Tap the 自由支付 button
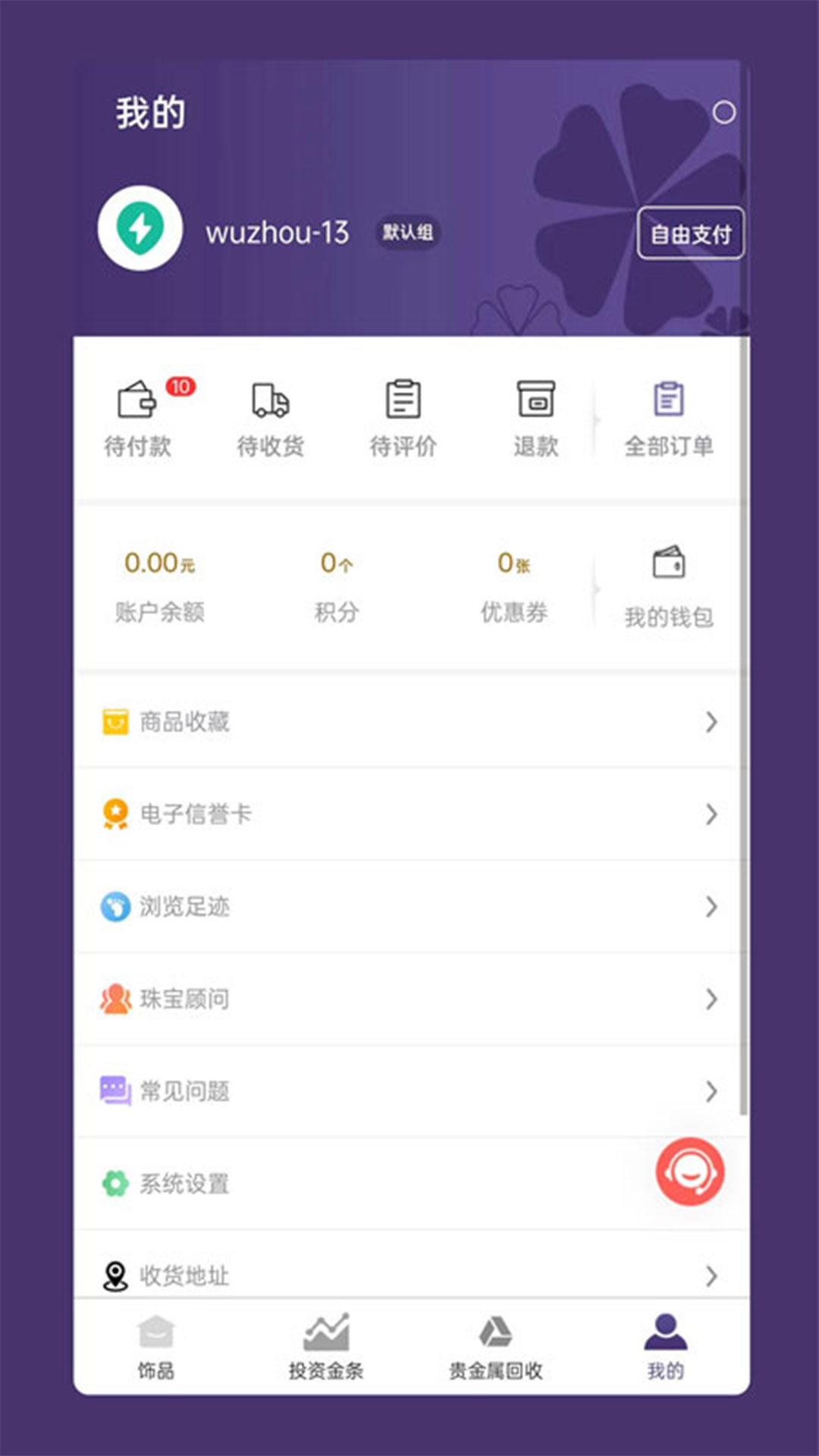The height and width of the screenshot is (1456, 819). 690,233
